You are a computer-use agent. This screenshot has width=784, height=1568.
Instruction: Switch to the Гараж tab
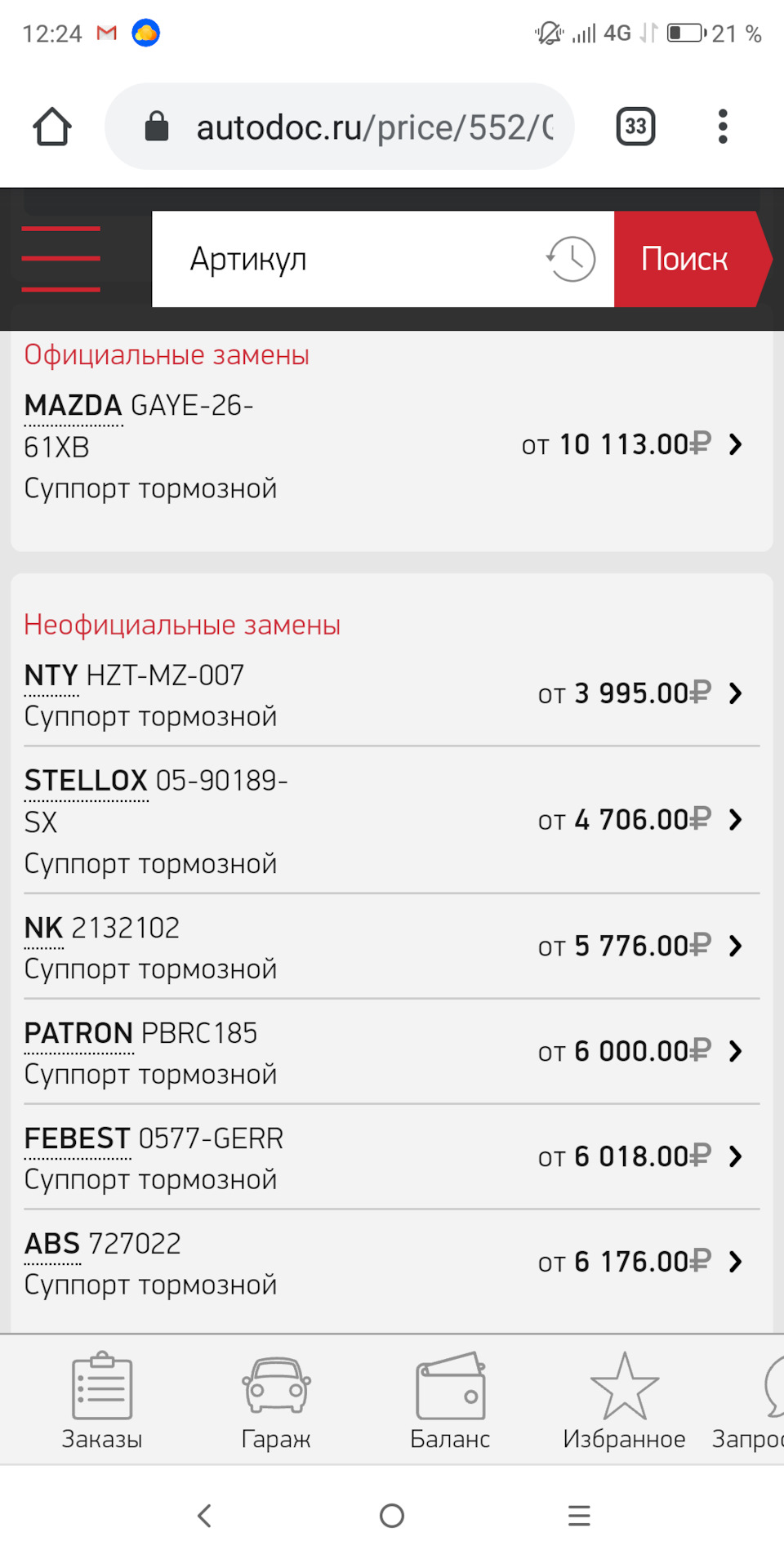pyautogui.click(x=276, y=1400)
